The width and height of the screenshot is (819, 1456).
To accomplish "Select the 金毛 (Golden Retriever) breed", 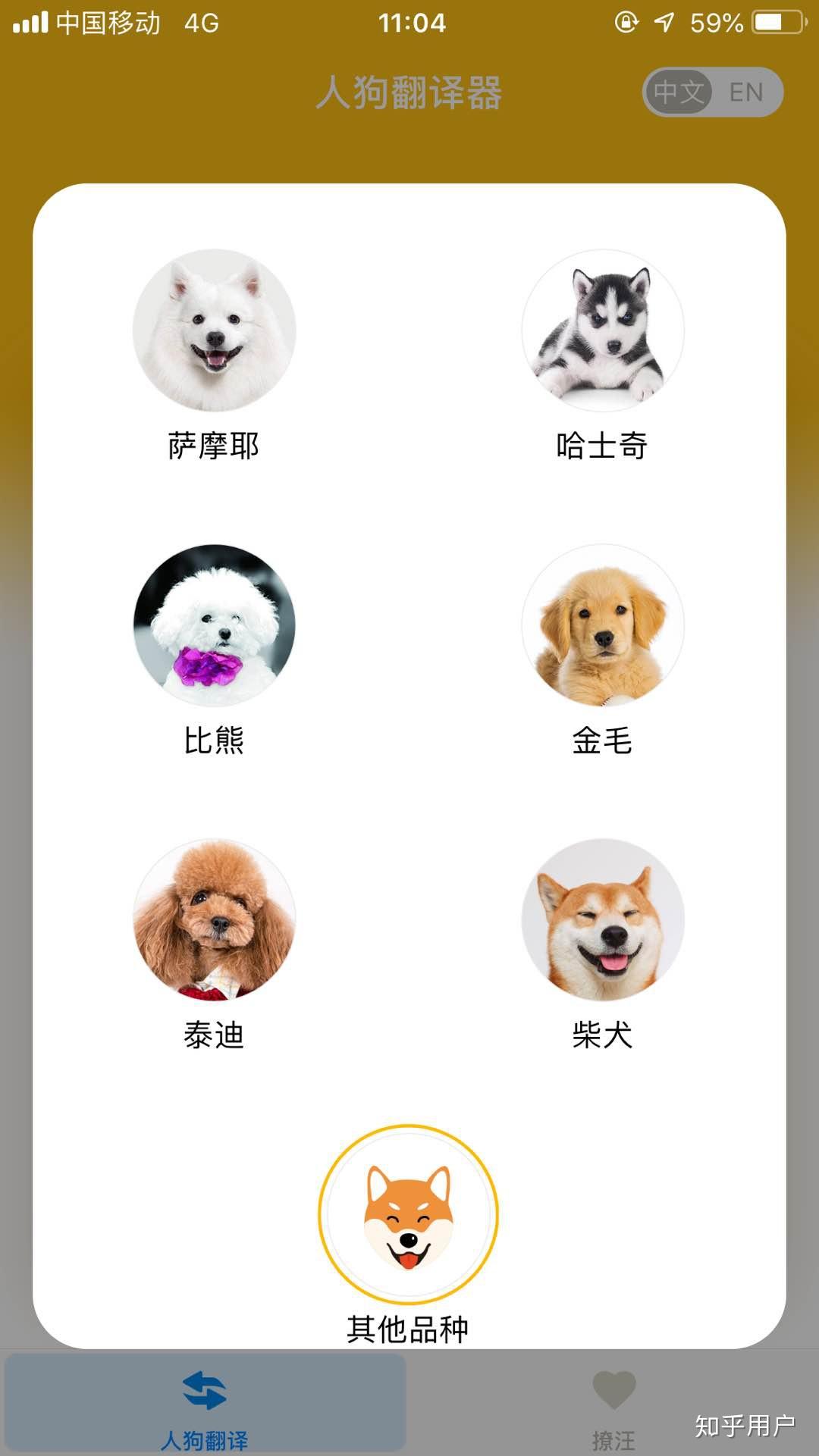I will 603,625.
